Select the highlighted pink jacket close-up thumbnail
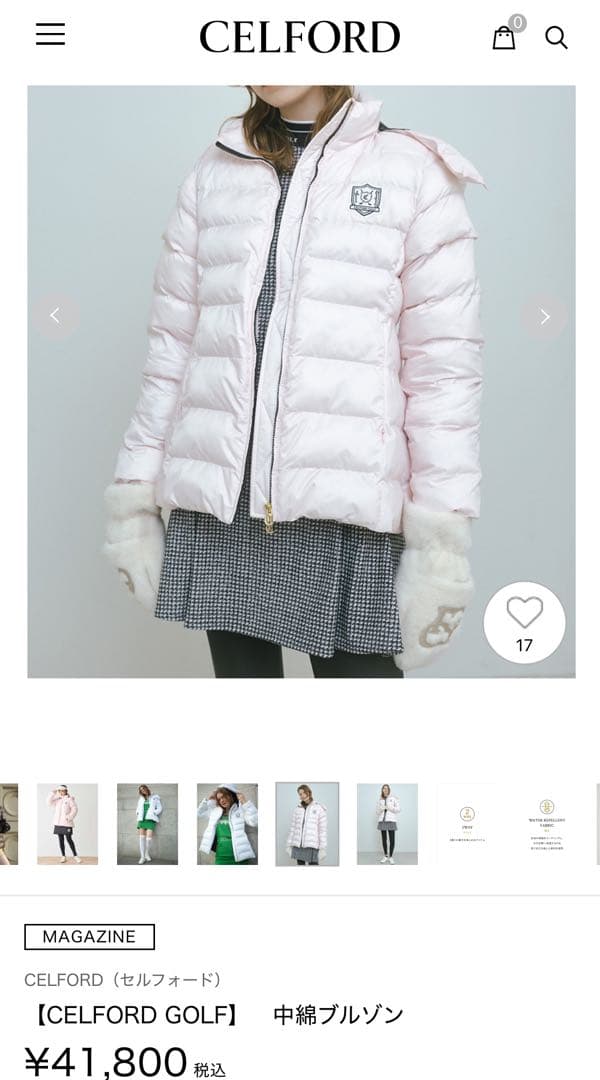Viewport: 600px width, 1080px height. point(307,824)
